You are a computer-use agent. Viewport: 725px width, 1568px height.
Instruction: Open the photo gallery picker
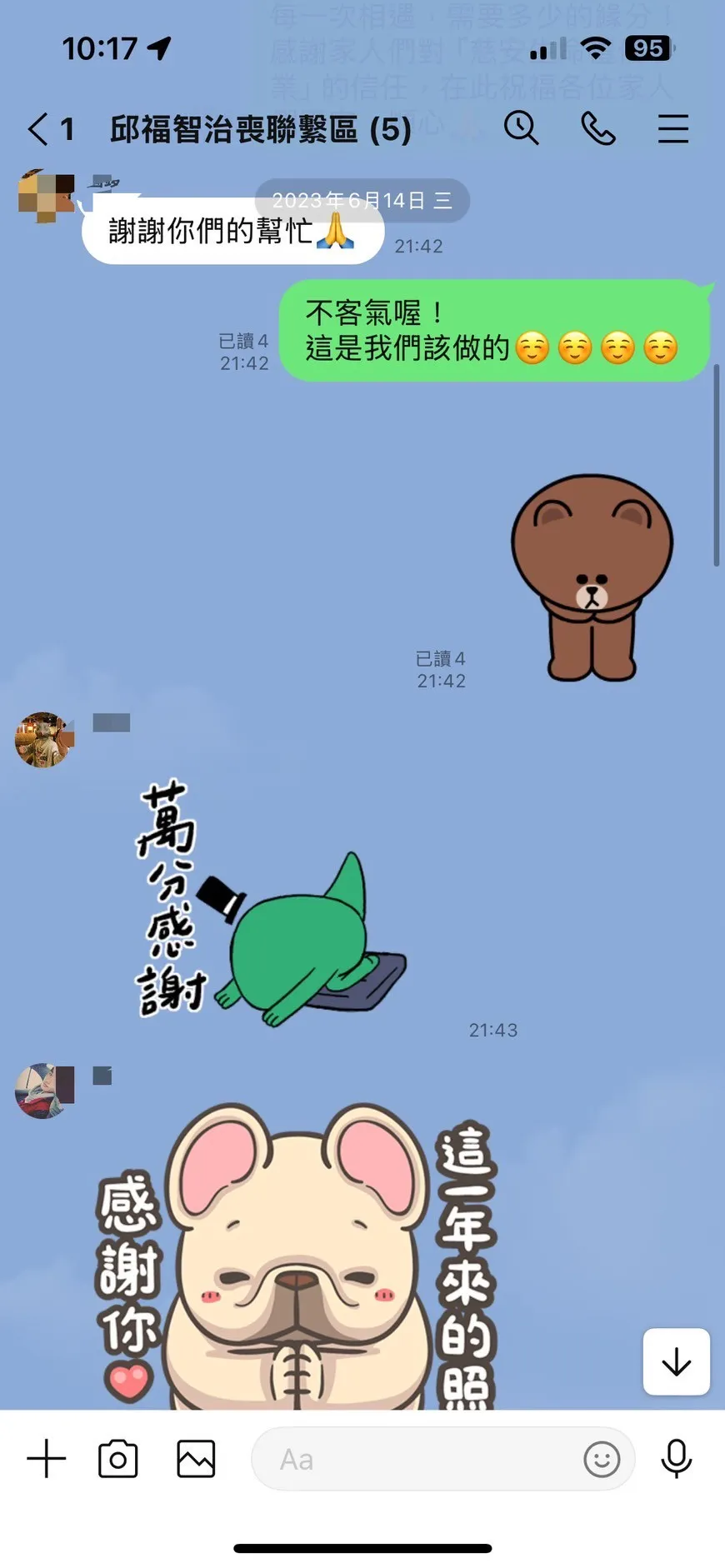(196, 1459)
